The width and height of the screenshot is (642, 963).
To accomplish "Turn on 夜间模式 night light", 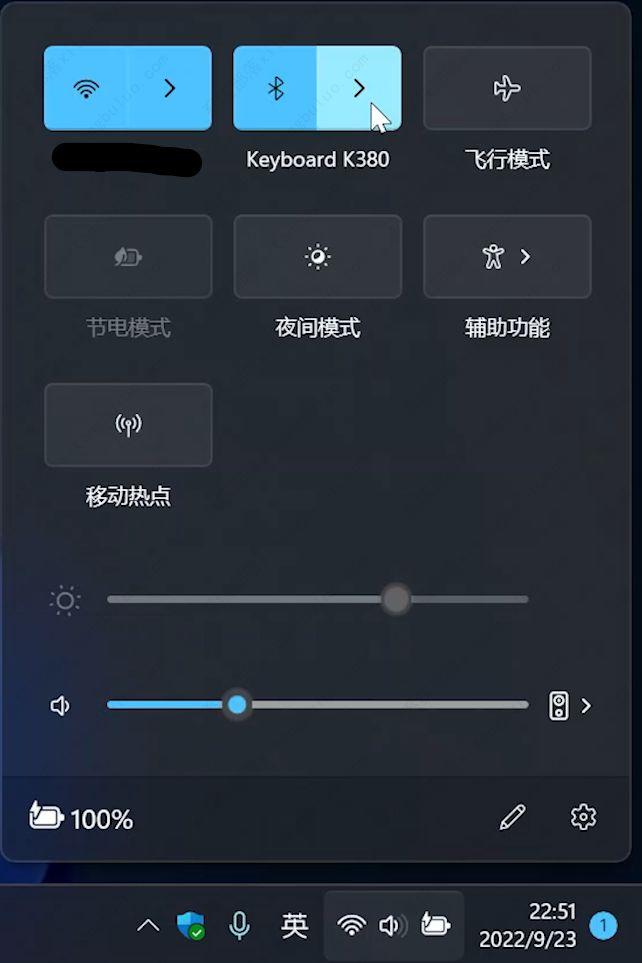I will coord(317,257).
